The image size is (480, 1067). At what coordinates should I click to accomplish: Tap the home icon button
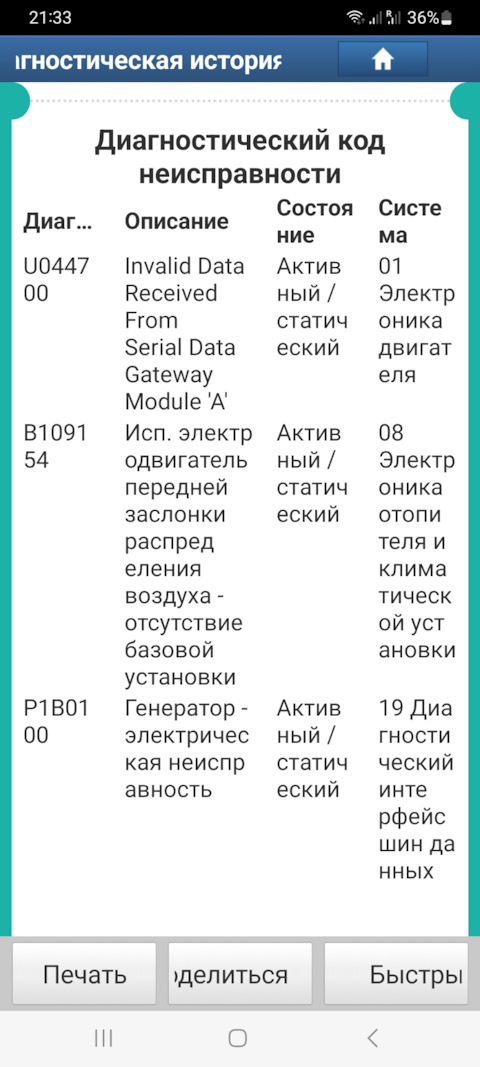point(383,60)
